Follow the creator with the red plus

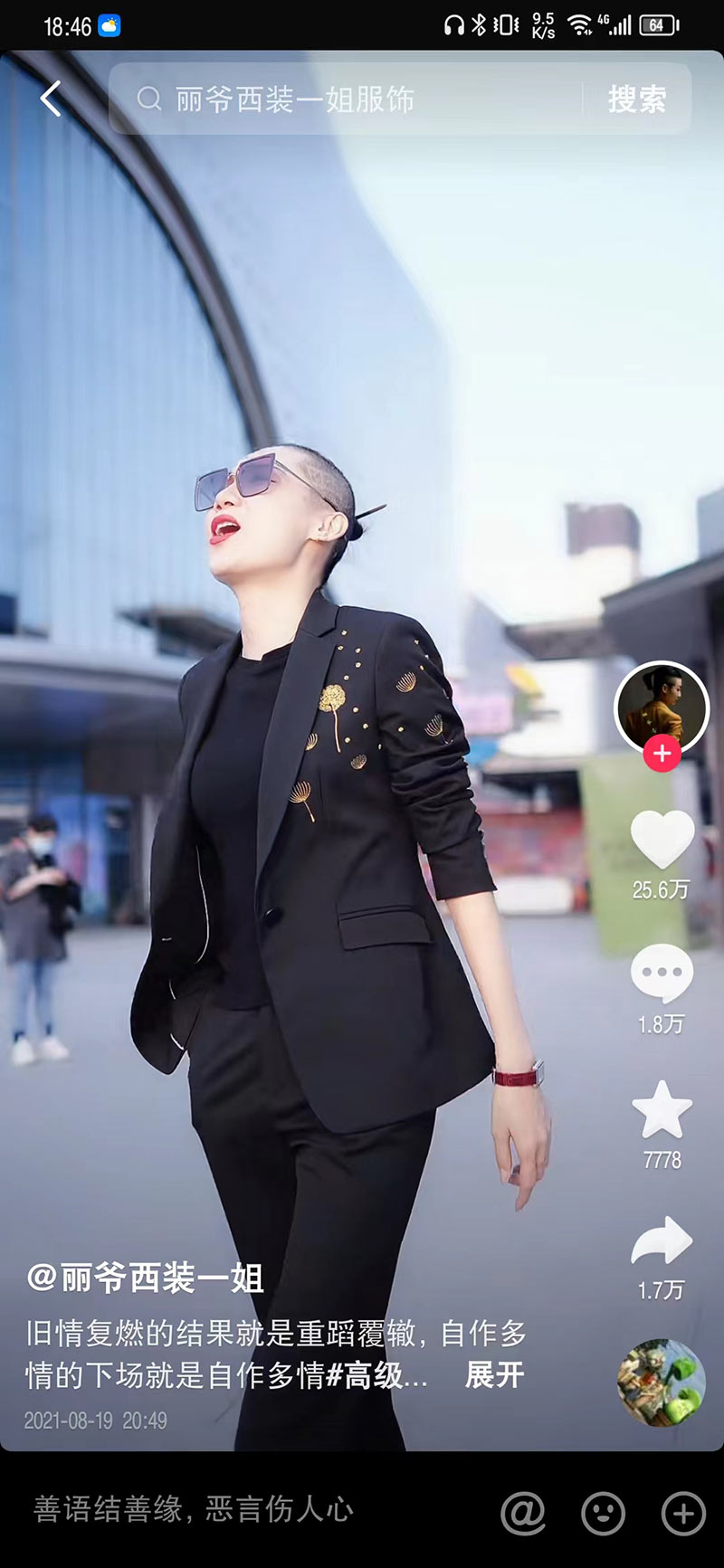tap(662, 754)
